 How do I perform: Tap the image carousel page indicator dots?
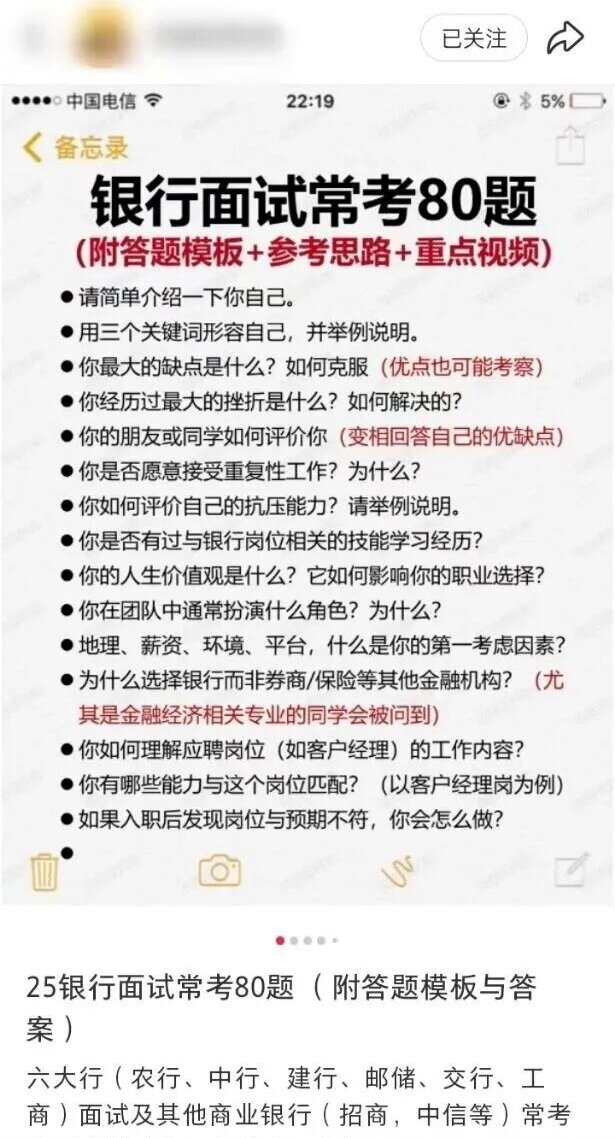(307, 941)
